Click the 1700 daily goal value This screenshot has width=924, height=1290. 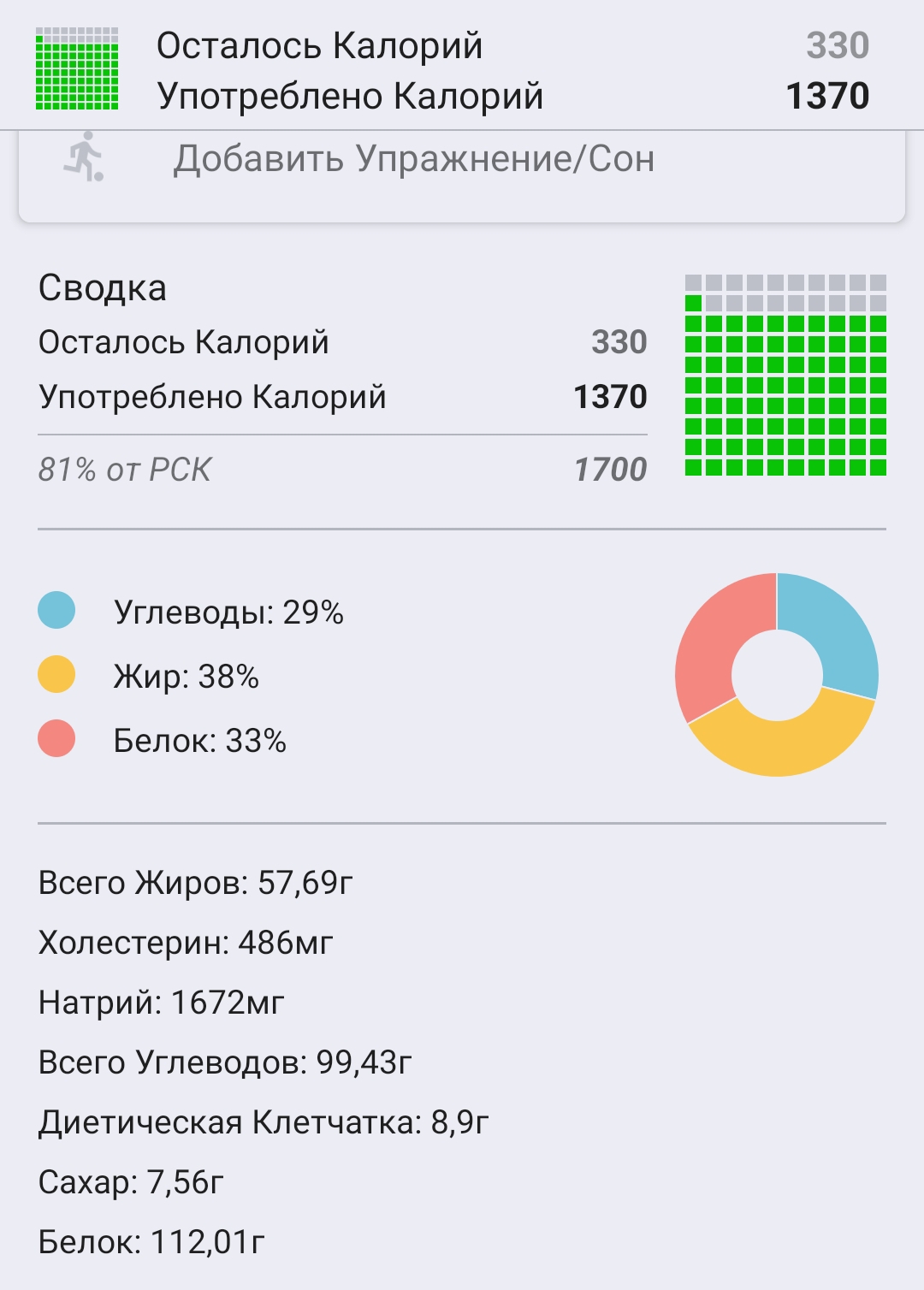tap(609, 467)
